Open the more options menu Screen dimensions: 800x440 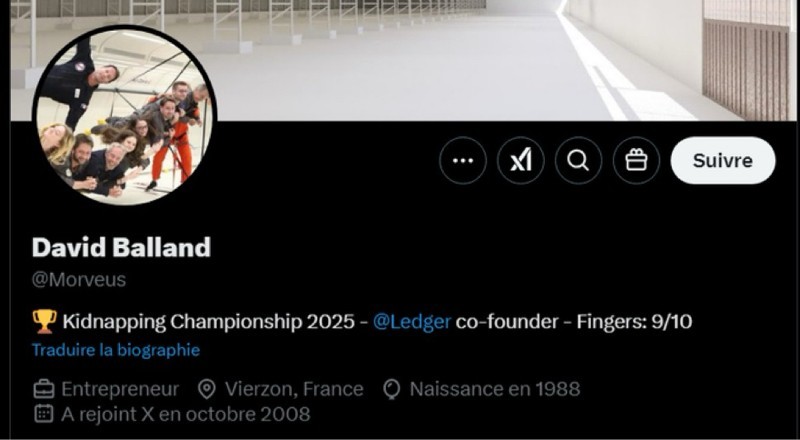pos(463,161)
